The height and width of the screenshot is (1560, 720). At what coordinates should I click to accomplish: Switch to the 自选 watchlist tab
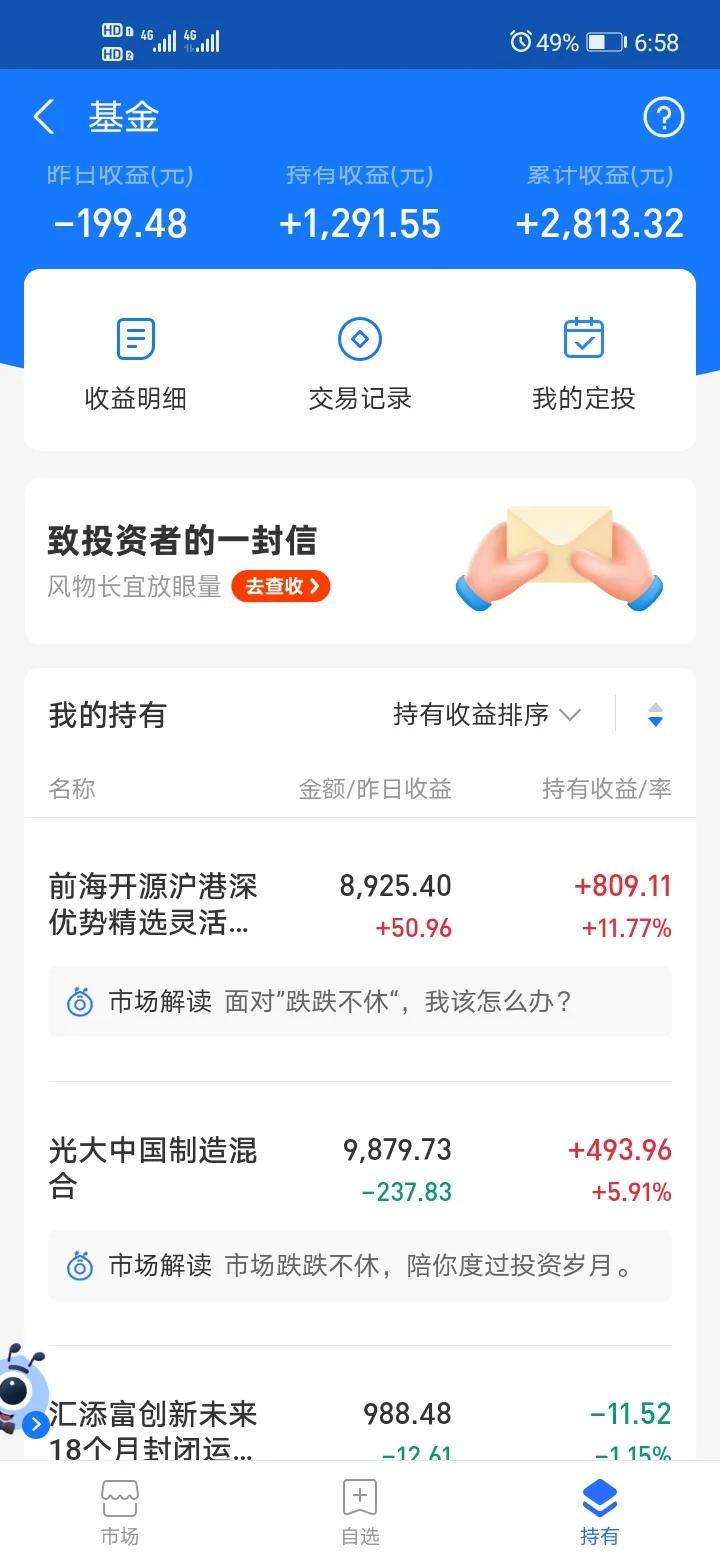tap(359, 1510)
